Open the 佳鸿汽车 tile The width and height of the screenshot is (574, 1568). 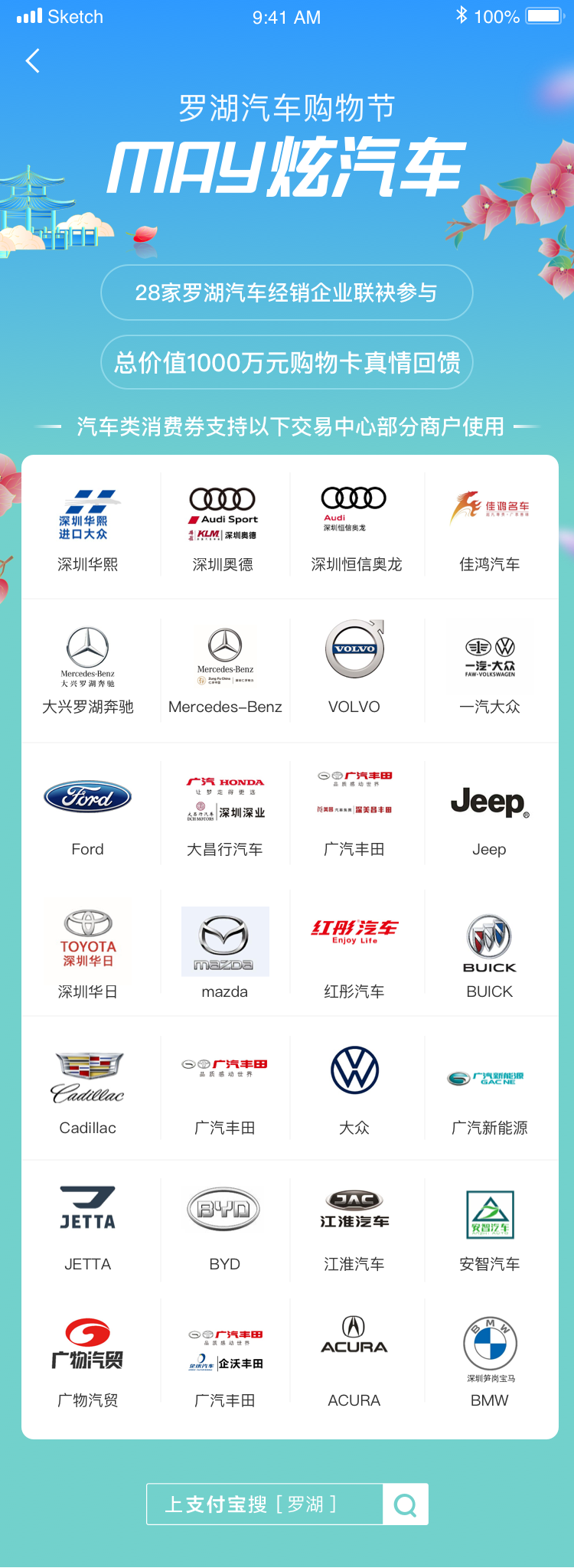(x=490, y=528)
